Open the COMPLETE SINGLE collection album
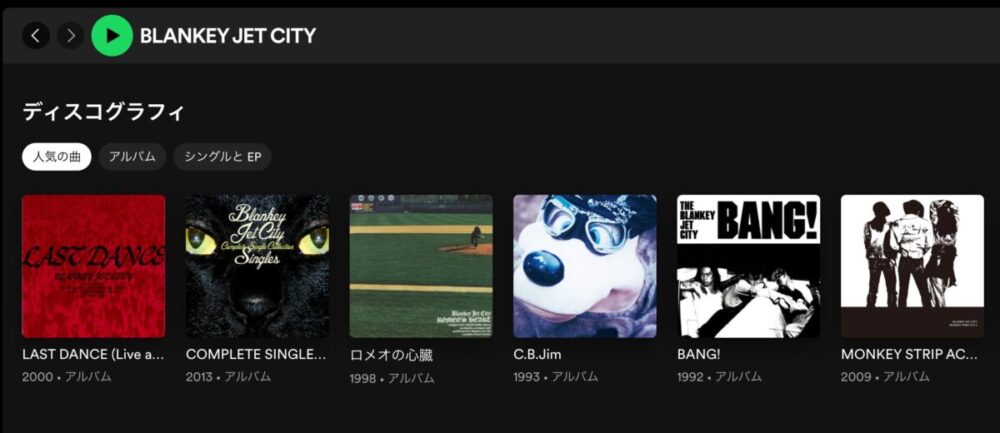 coord(257,266)
